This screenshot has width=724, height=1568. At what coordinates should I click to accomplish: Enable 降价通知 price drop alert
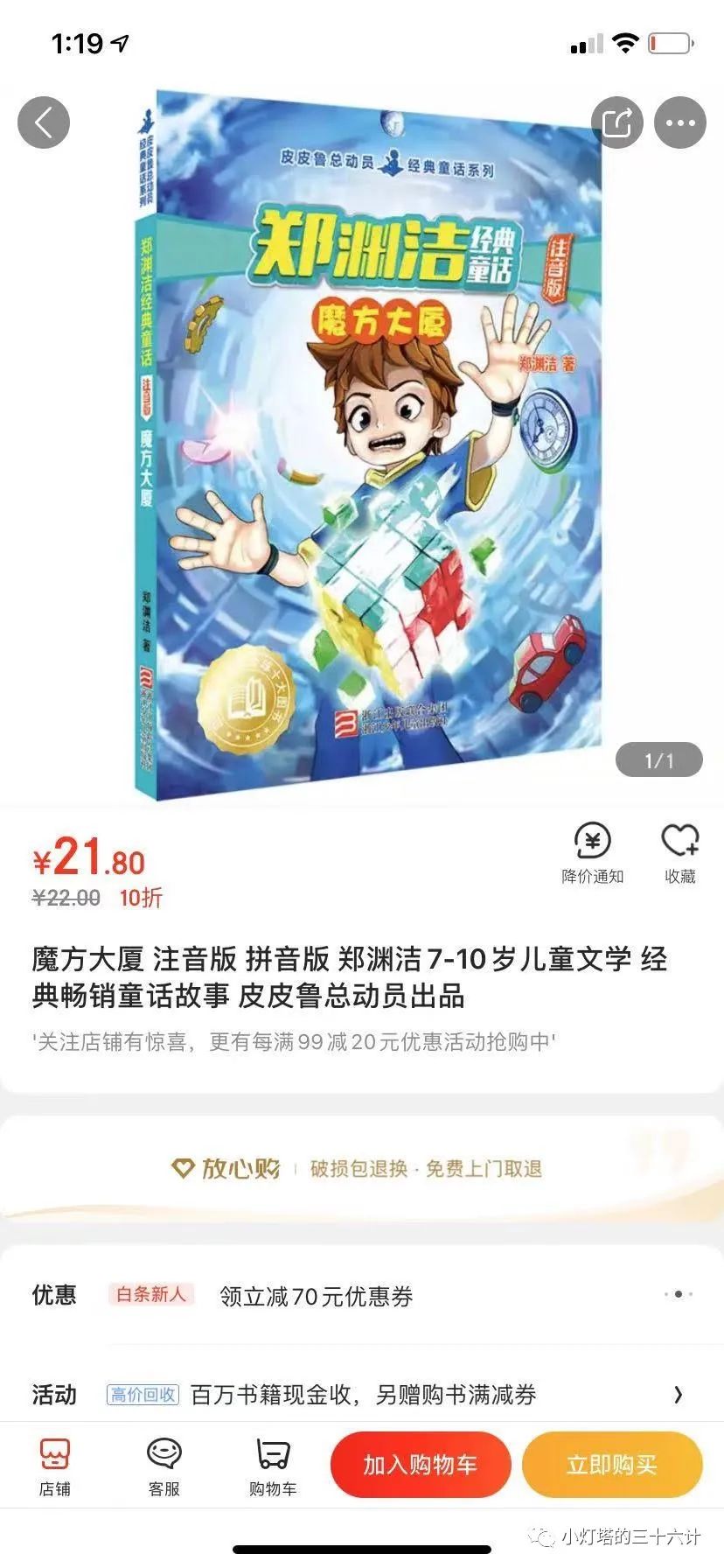click(x=592, y=853)
